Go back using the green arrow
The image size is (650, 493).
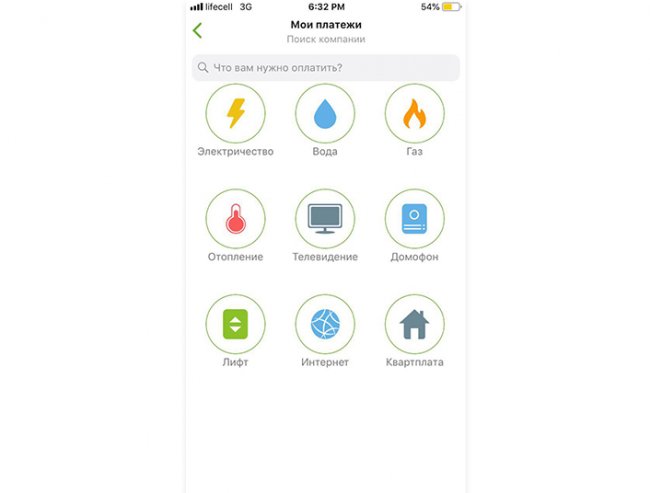197,30
